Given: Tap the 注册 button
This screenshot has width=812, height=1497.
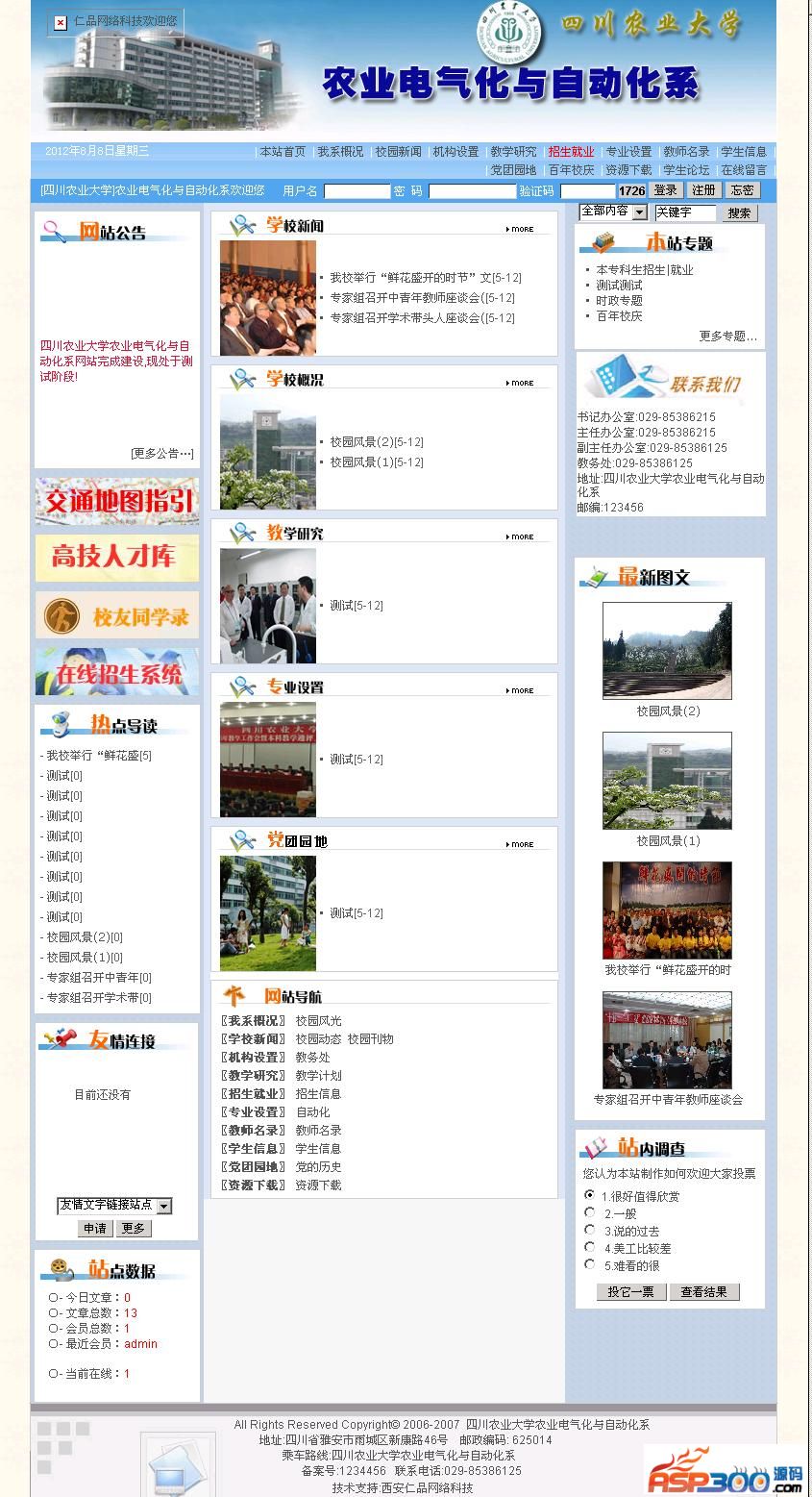Looking at the screenshot, I should 703,190.
